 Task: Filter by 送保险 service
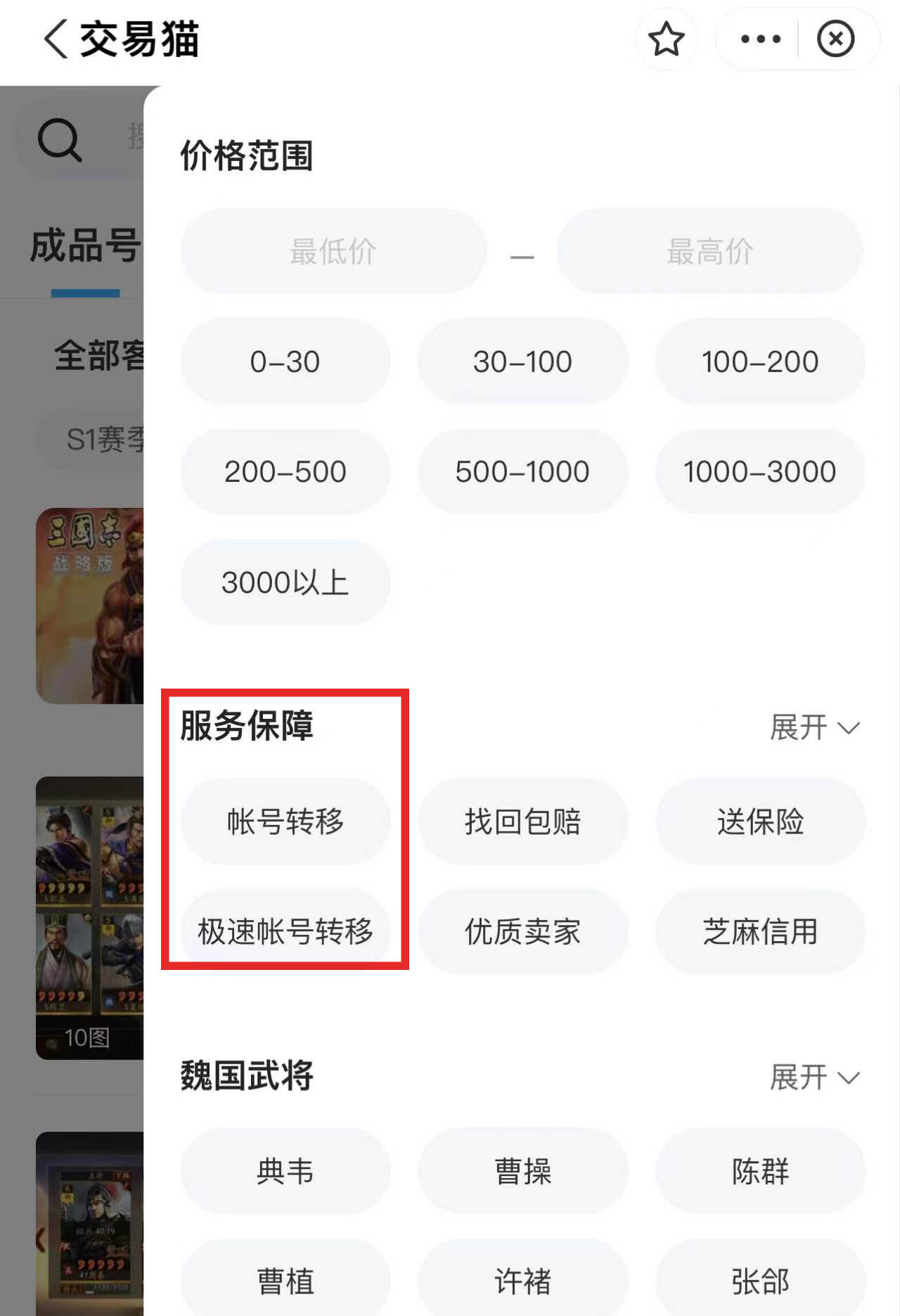[x=760, y=822]
